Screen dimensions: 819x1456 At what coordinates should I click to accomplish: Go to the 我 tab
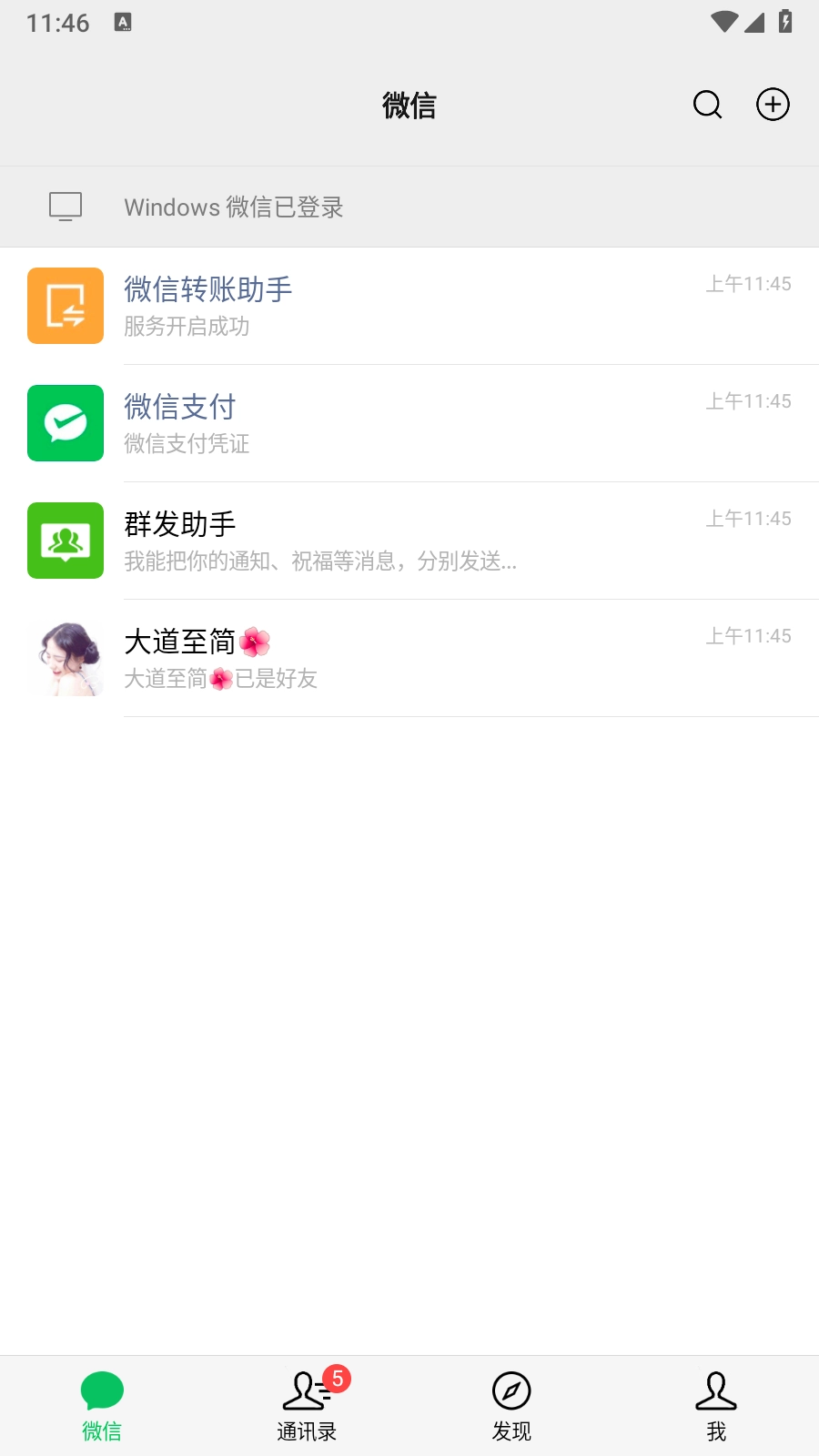tap(716, 1406)
